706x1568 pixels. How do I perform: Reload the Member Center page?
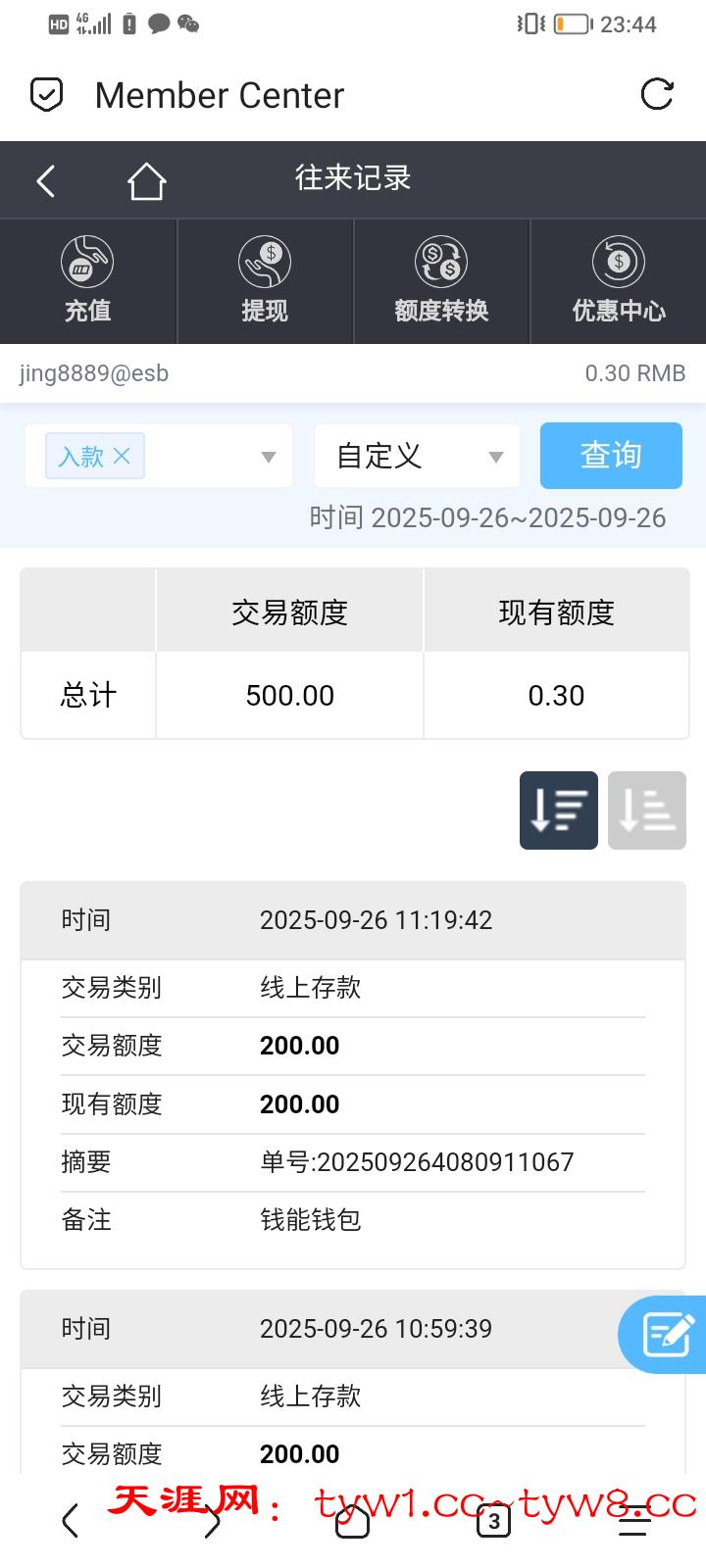pyautogui.click(x=656, y=95)
